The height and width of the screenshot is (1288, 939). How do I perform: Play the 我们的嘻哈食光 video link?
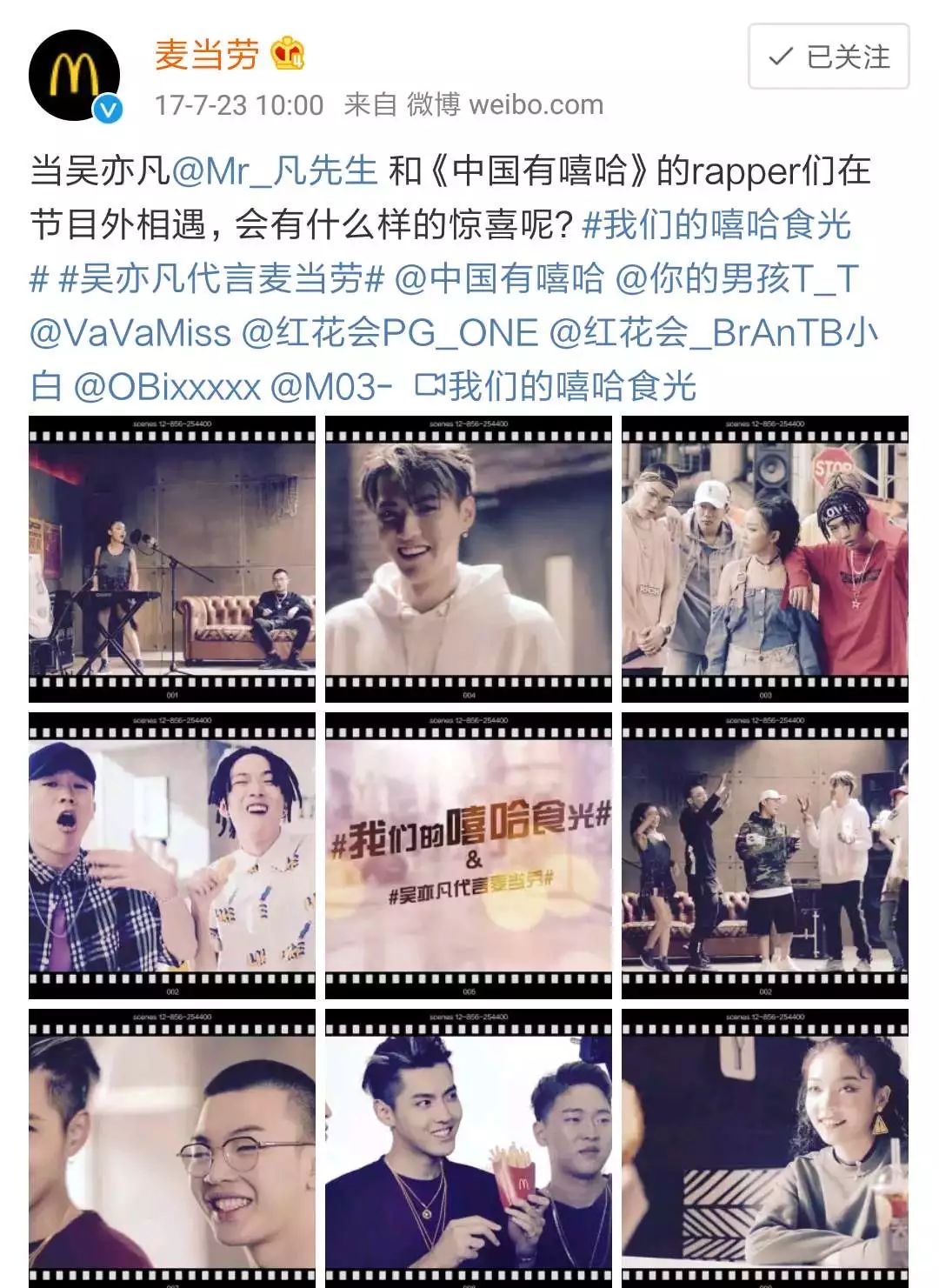coord(556,387)
